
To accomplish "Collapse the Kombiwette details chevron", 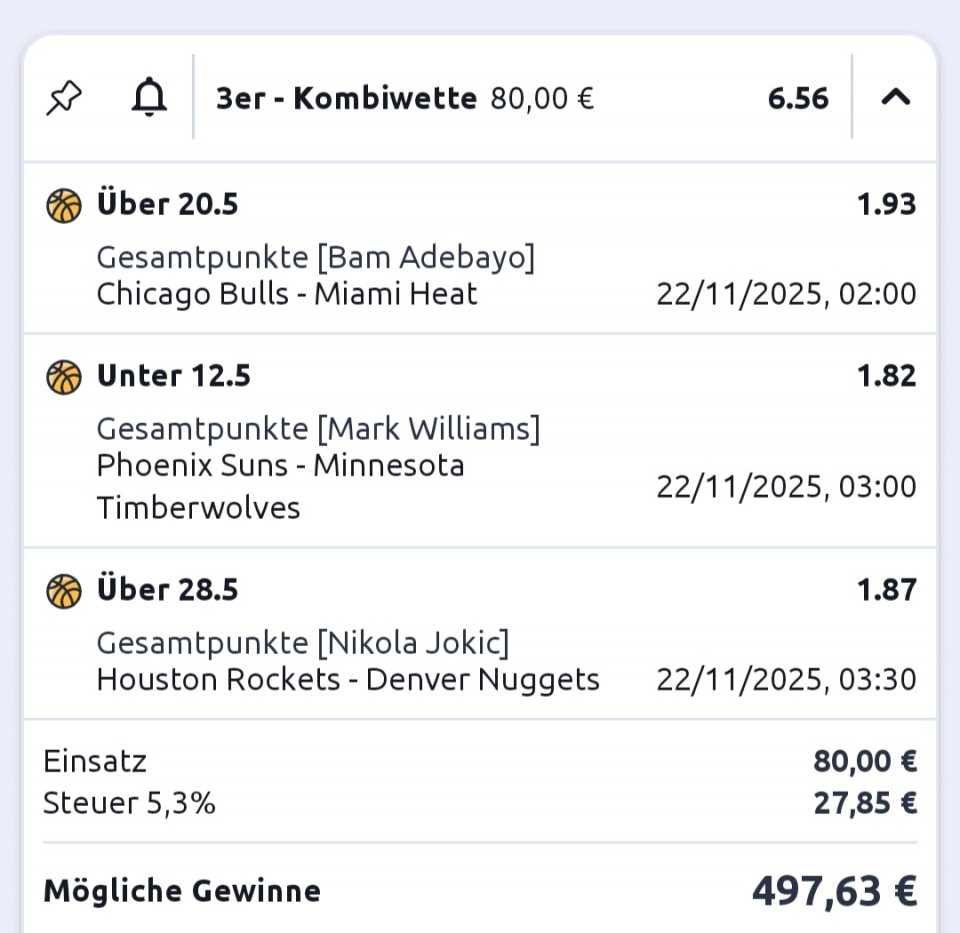I will point(896,98).
